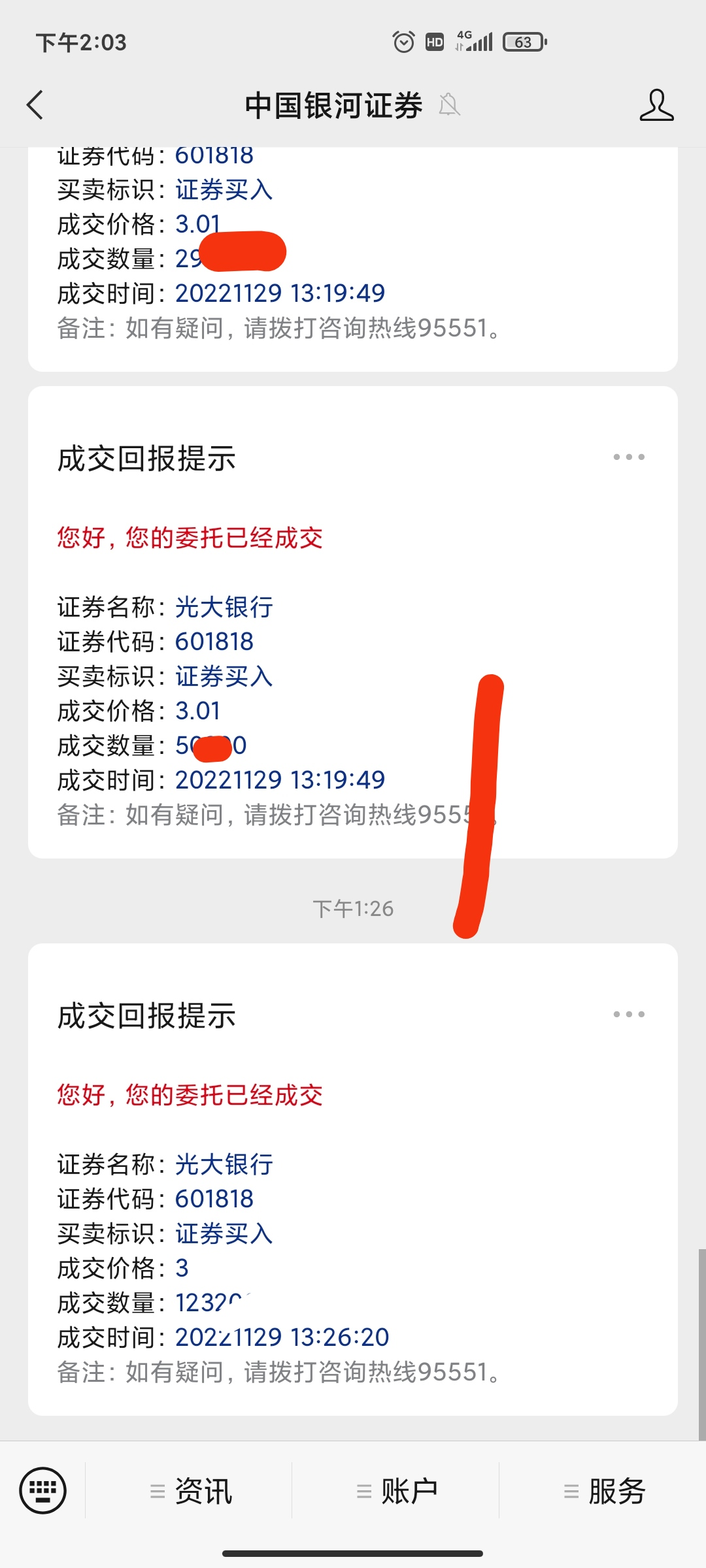Switch to keyboard input mode
706x1568 pixels.
pos(43,1490)
